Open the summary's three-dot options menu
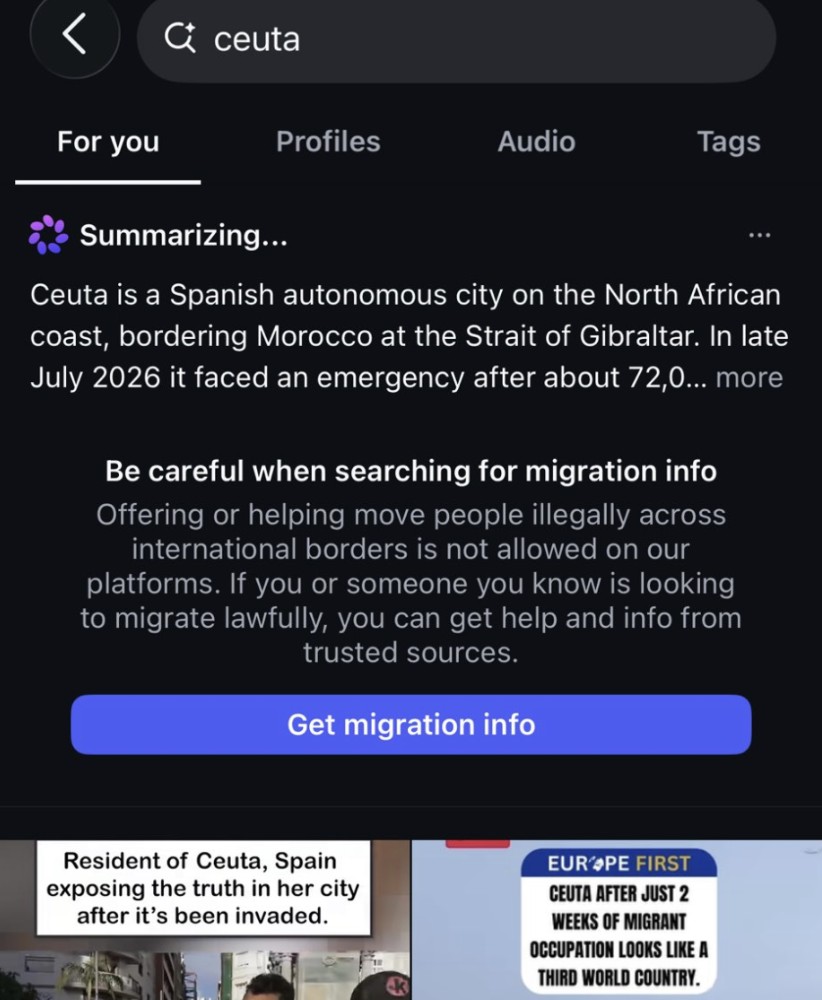Image resolution: width=822 pixels, height=1000 pixels. (x=759, y=235)
